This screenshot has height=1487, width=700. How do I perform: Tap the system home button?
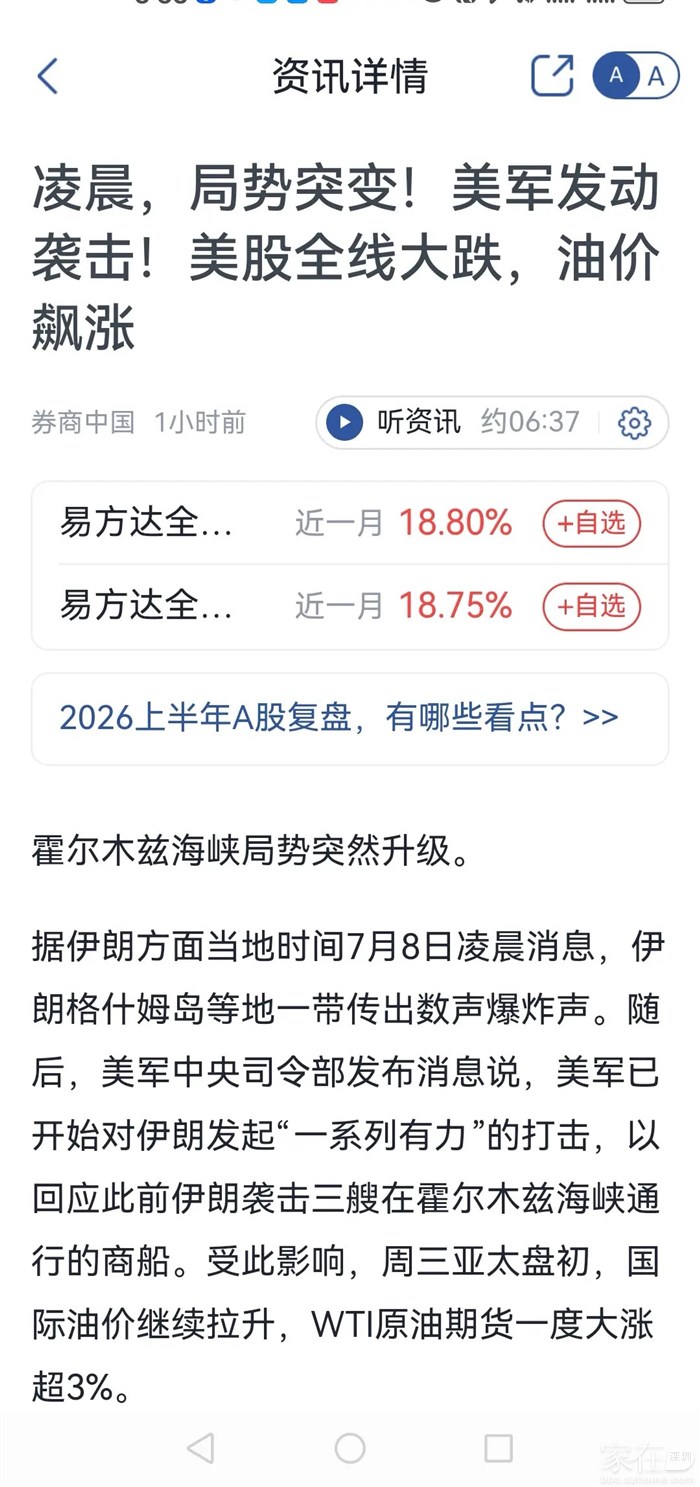pos(350,1448)
